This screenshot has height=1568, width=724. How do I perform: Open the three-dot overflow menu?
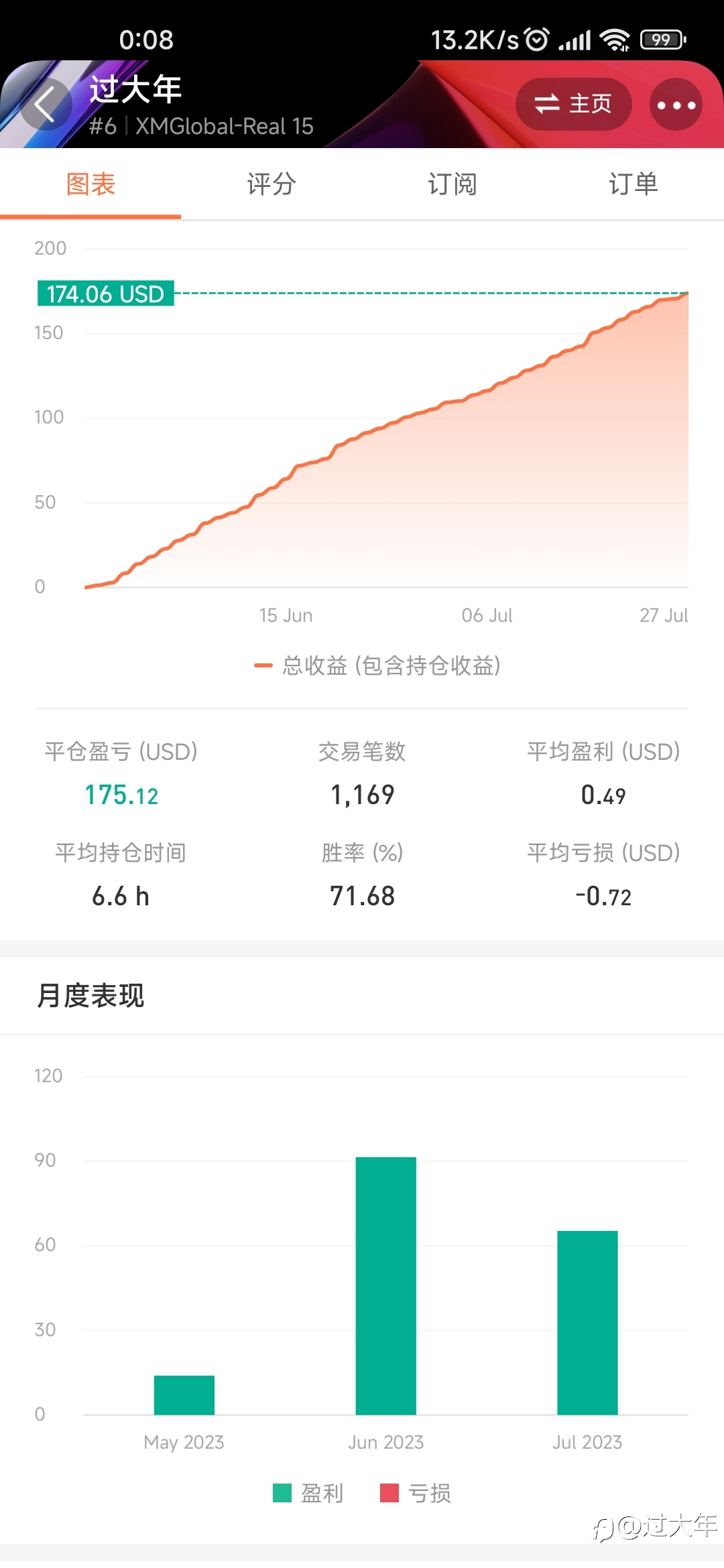(x=676, y=105)
